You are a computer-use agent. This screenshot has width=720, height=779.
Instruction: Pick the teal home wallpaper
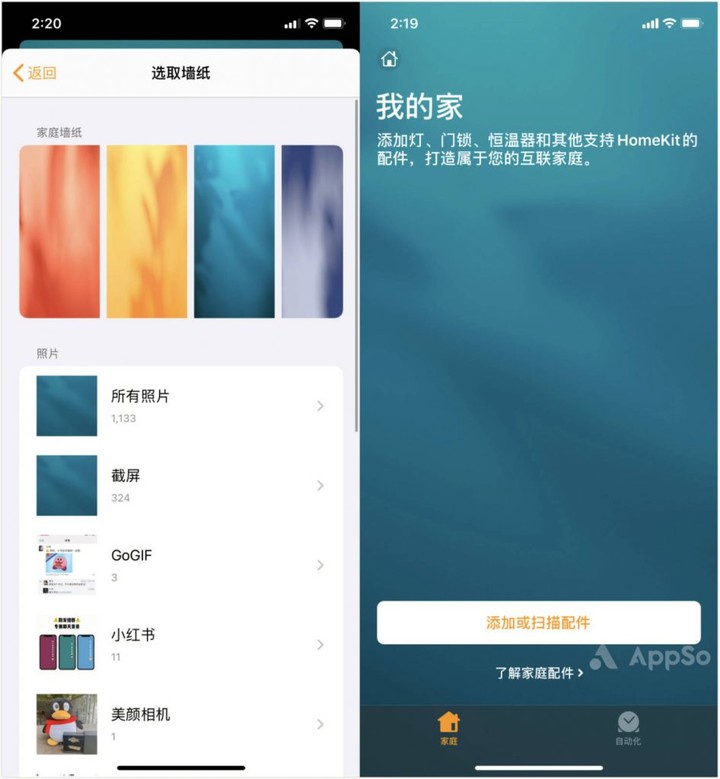(x=234, y=231)
